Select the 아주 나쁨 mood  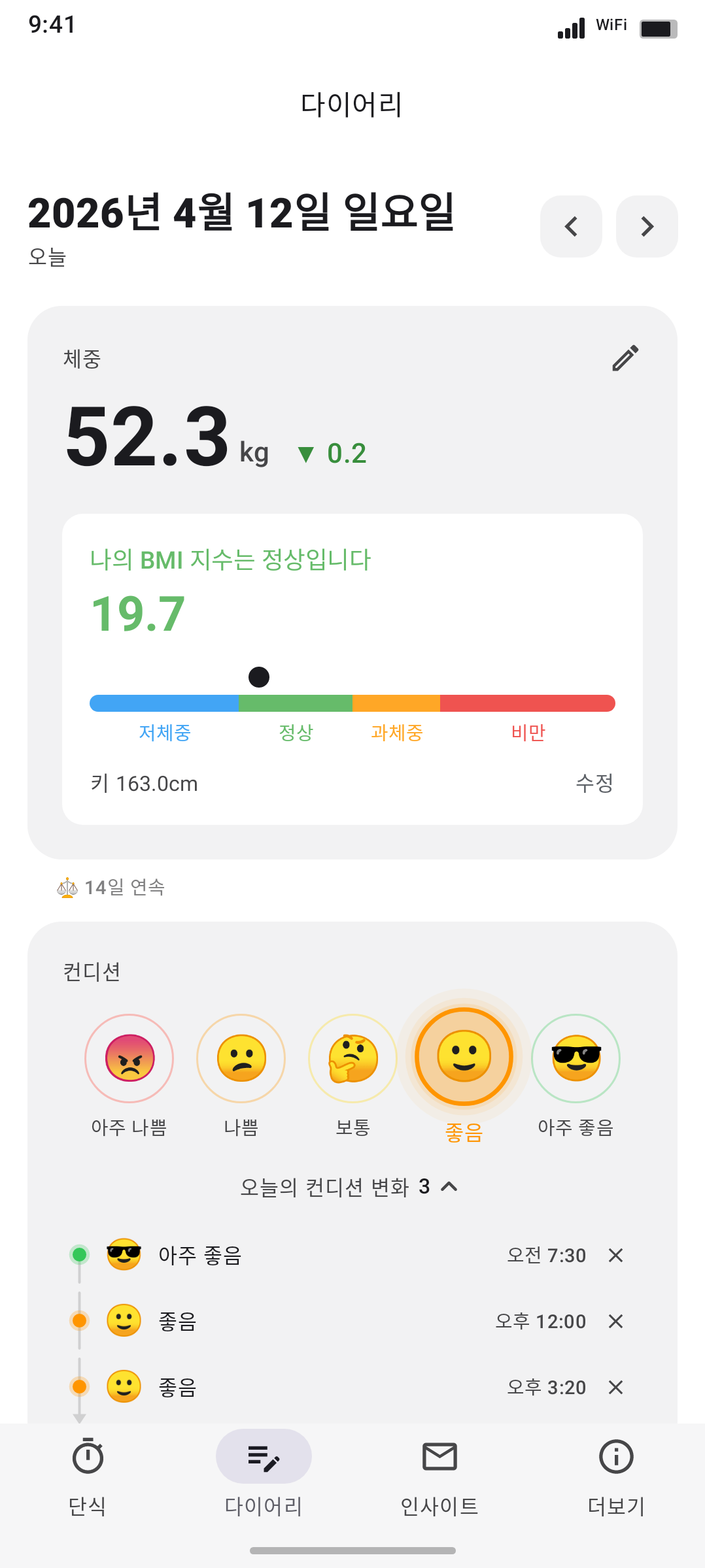[x=129, y=1057]
